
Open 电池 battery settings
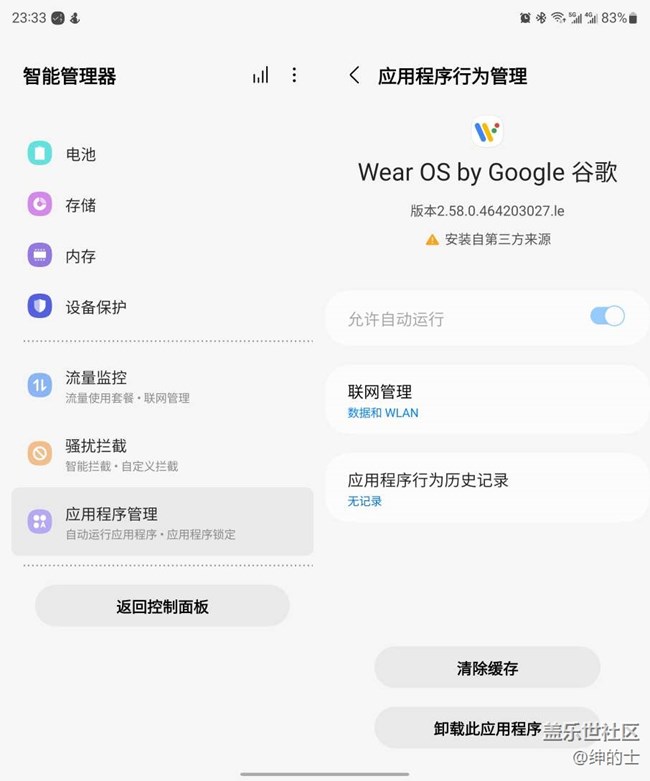point(80,154)
